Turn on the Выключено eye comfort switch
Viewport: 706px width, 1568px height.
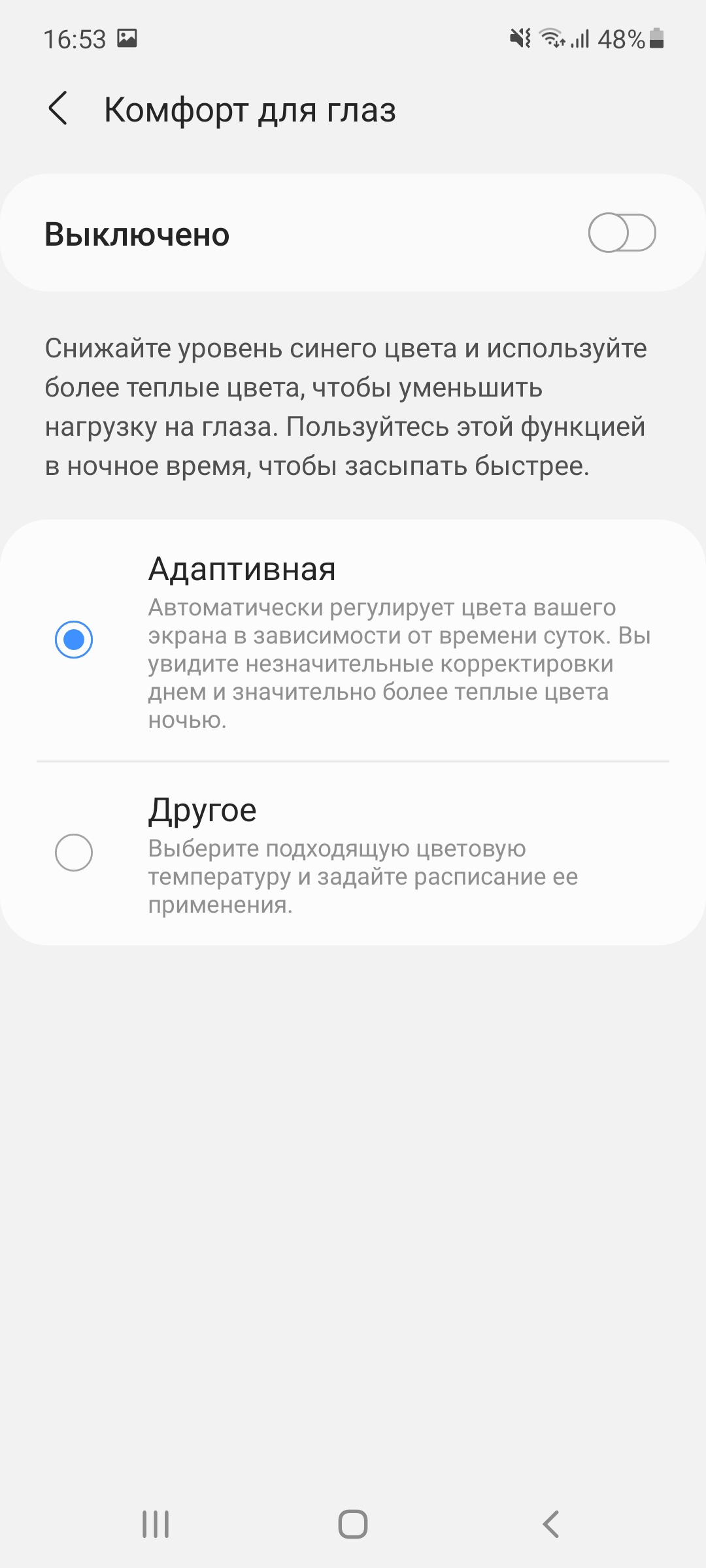(x=621, y=233)
